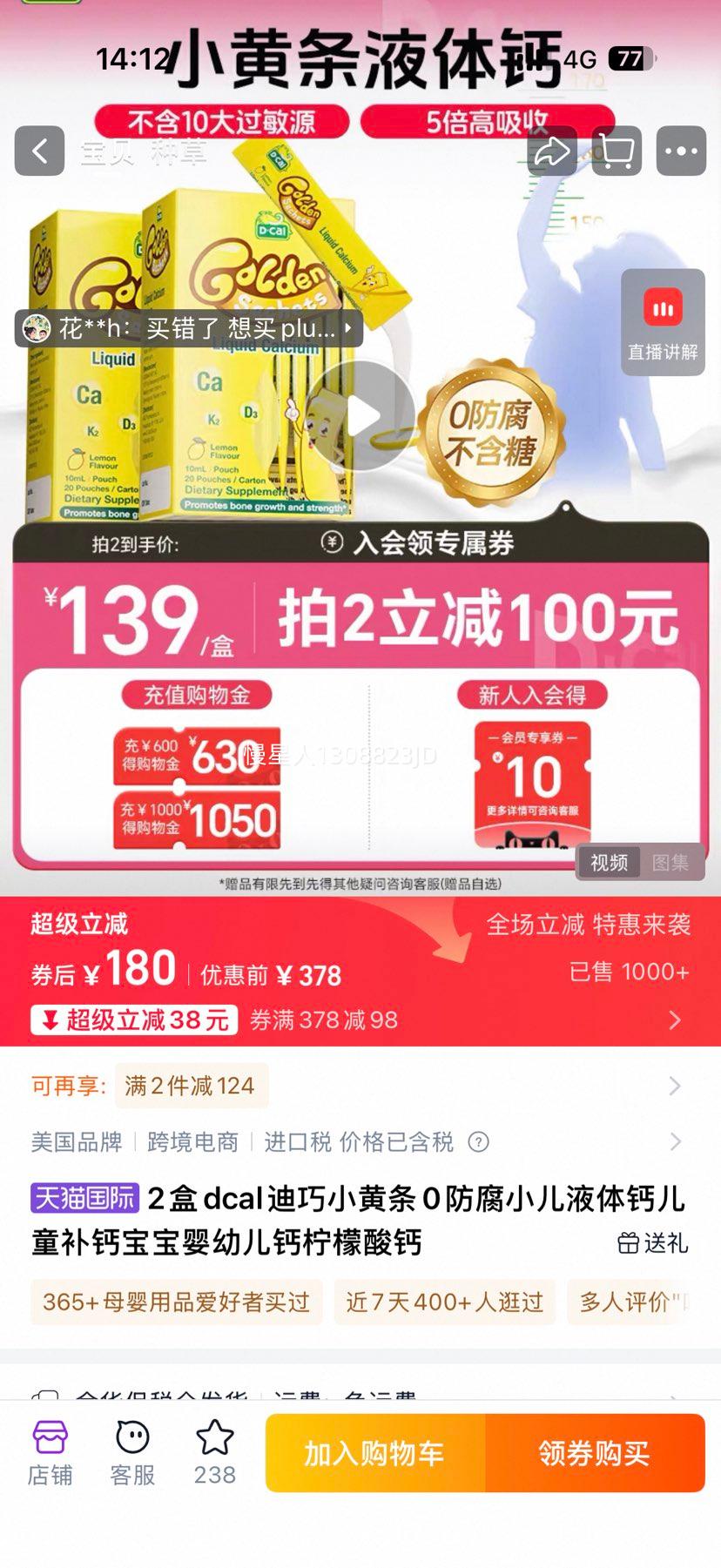Play the product video
Screen dimensions: 721x1568
360,416
